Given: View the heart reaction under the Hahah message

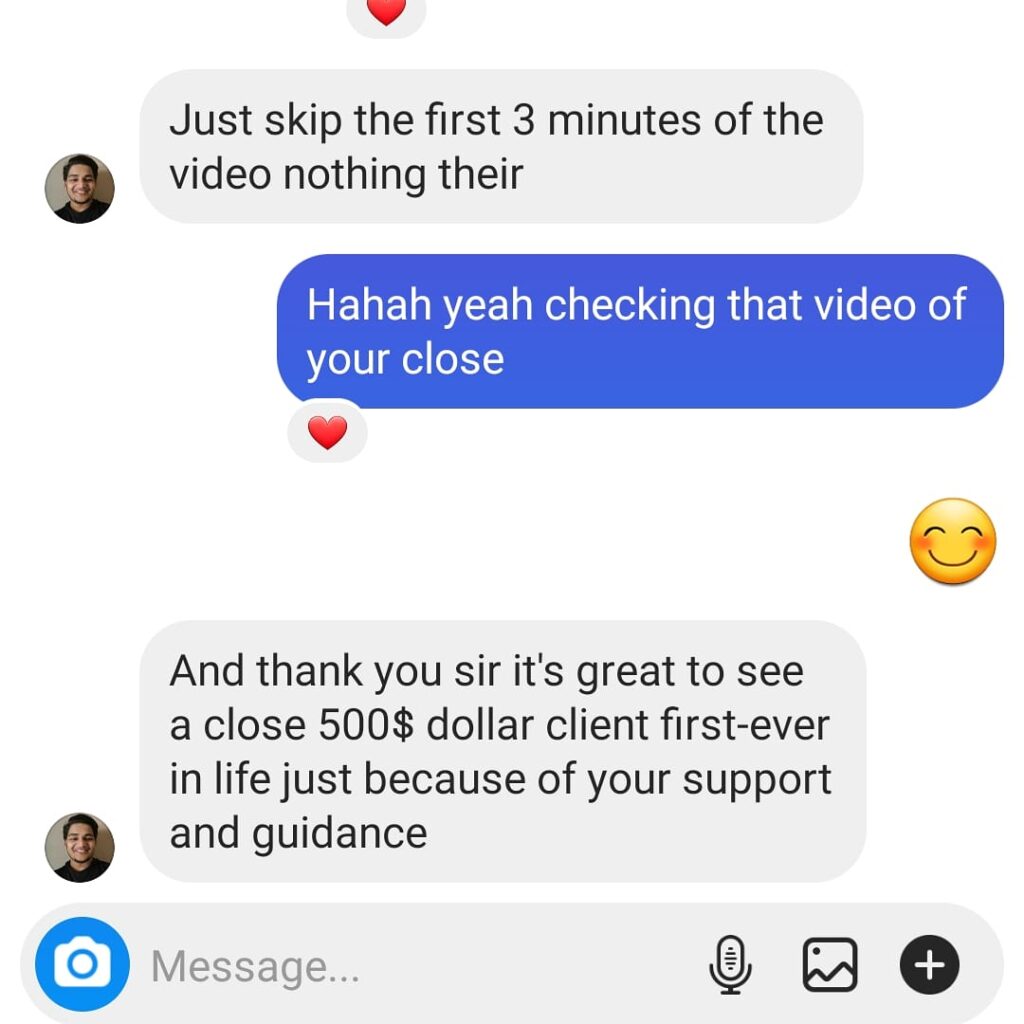Looking at the screenshot, I should tap(327, 432).
